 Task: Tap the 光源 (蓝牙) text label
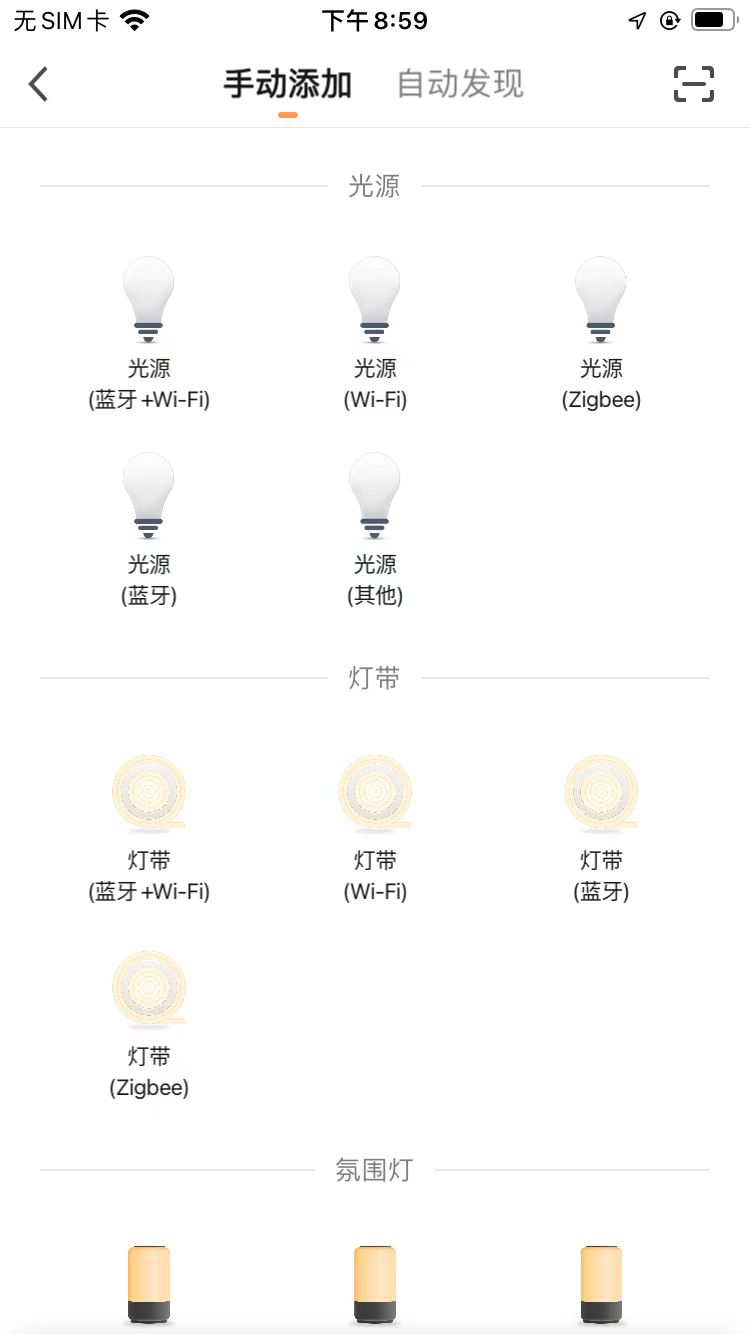[148, 580]
